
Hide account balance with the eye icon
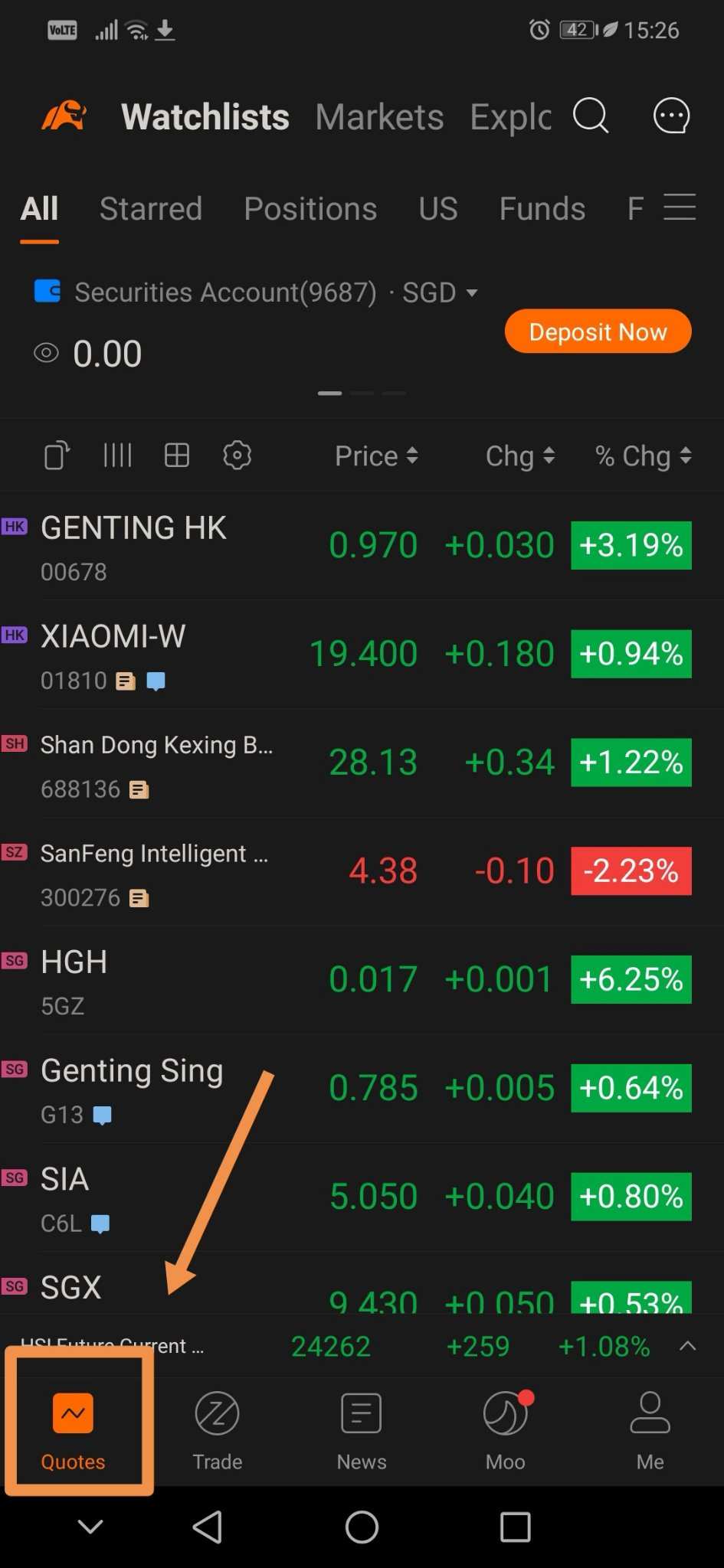[x=46, y=353]
